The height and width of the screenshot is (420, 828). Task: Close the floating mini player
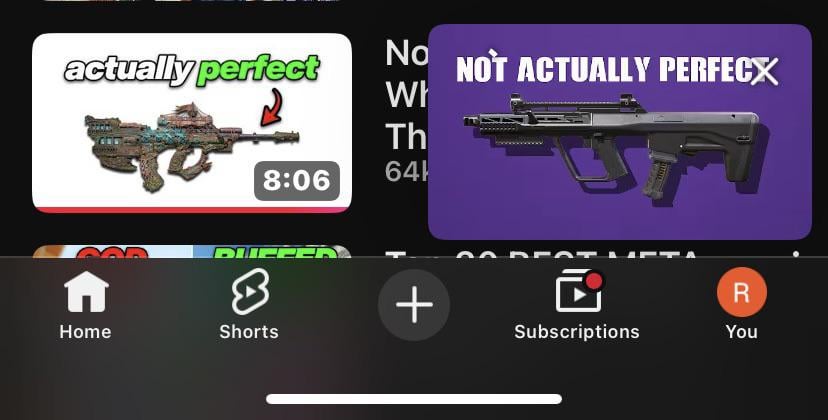pyautogui.click(x=765, y=71)
